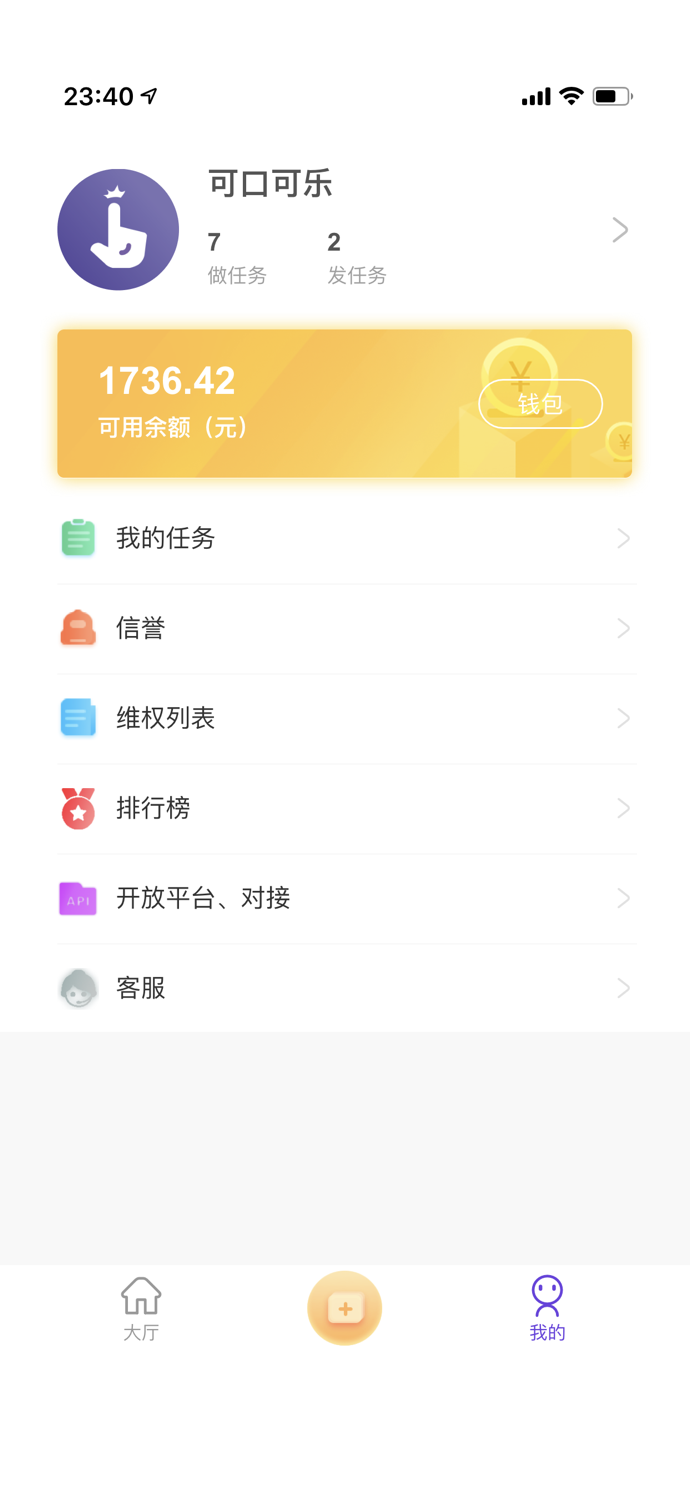690x1493 pixels.
Task: Open 我的任务 row
Action: tap(345, 539)
